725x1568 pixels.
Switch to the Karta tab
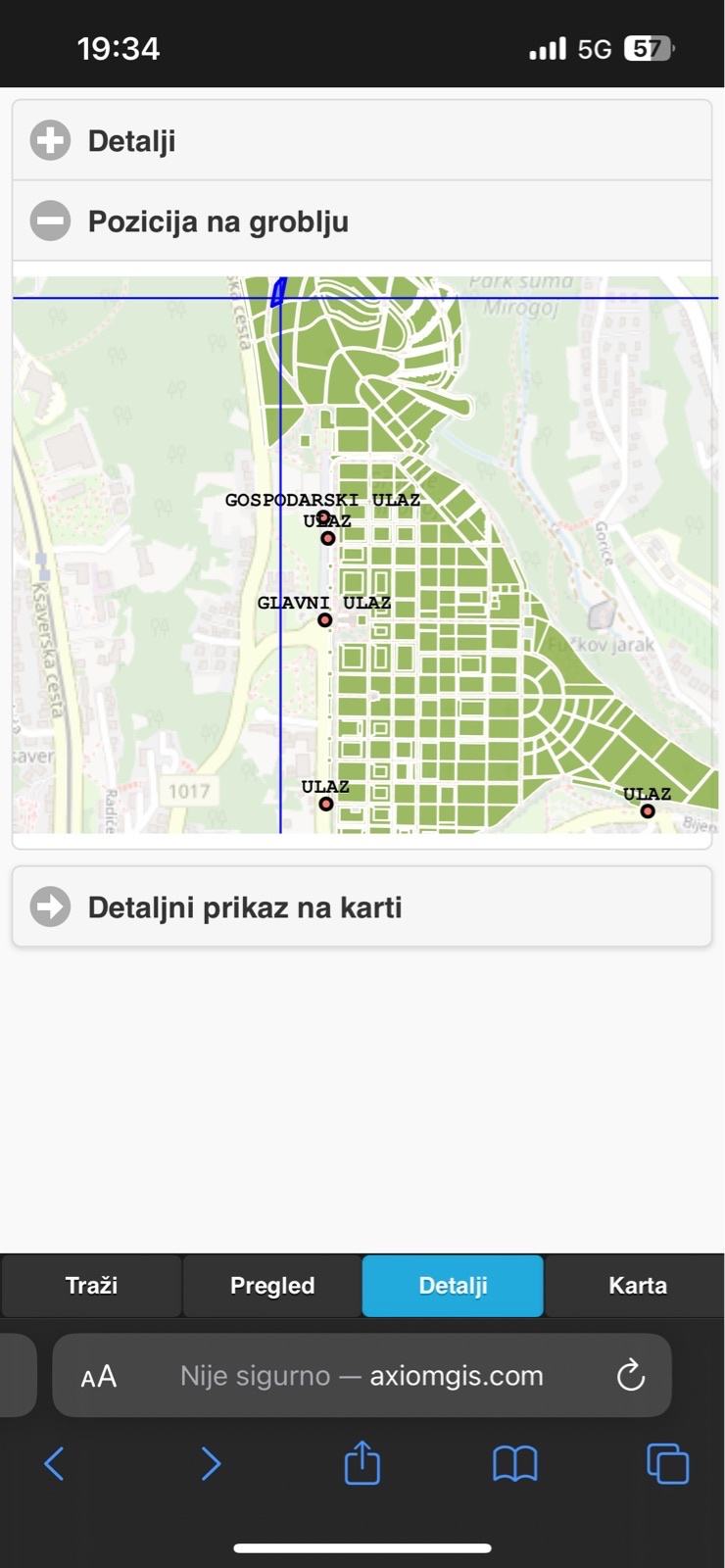(637, 1285)
